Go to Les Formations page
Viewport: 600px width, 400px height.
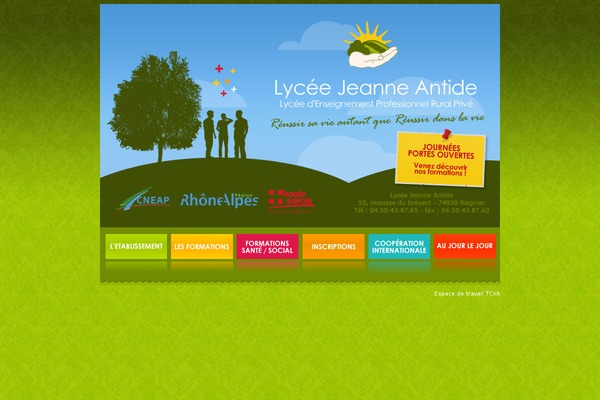pyautogui.click(x=202, y=246)
